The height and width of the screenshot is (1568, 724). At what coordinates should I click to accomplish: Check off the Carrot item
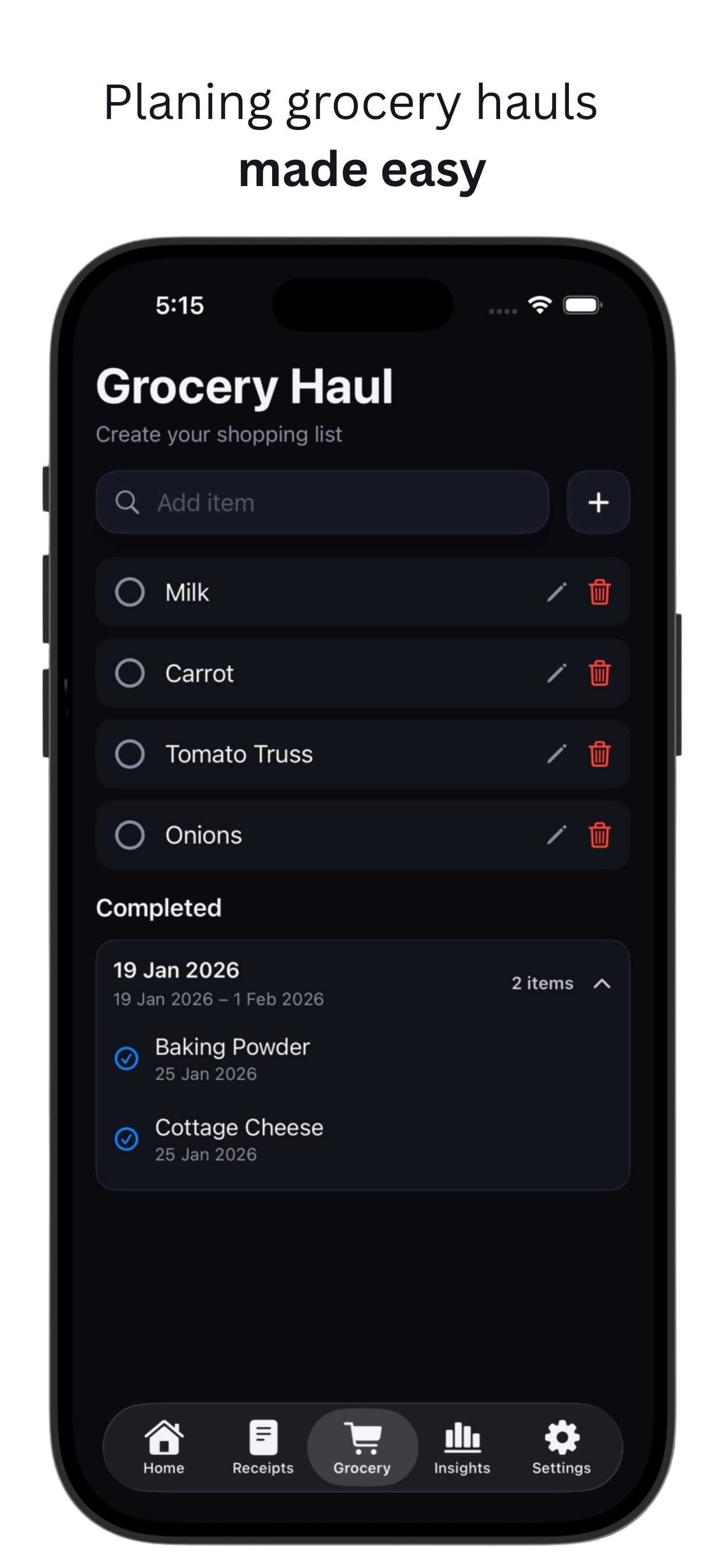pos(129,673)
